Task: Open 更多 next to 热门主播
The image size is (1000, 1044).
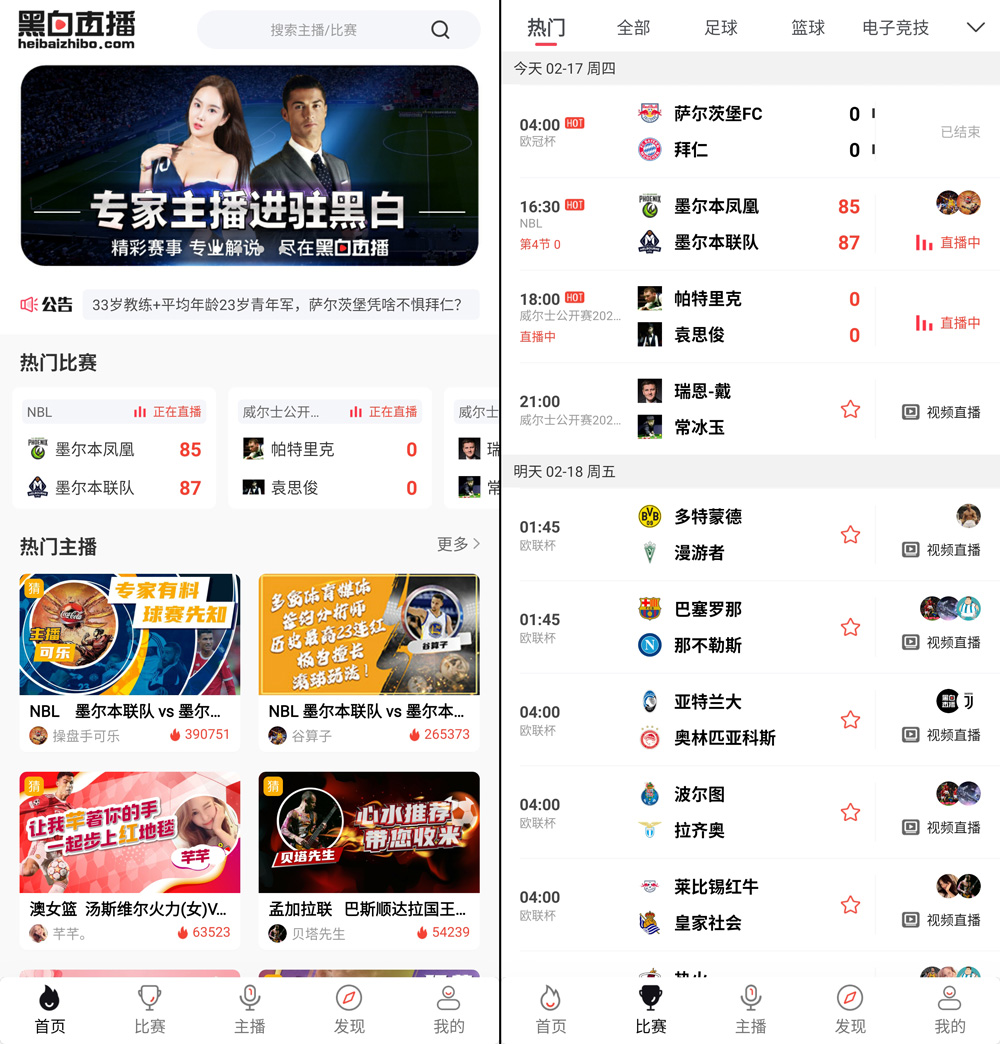Action: (458, 544)
